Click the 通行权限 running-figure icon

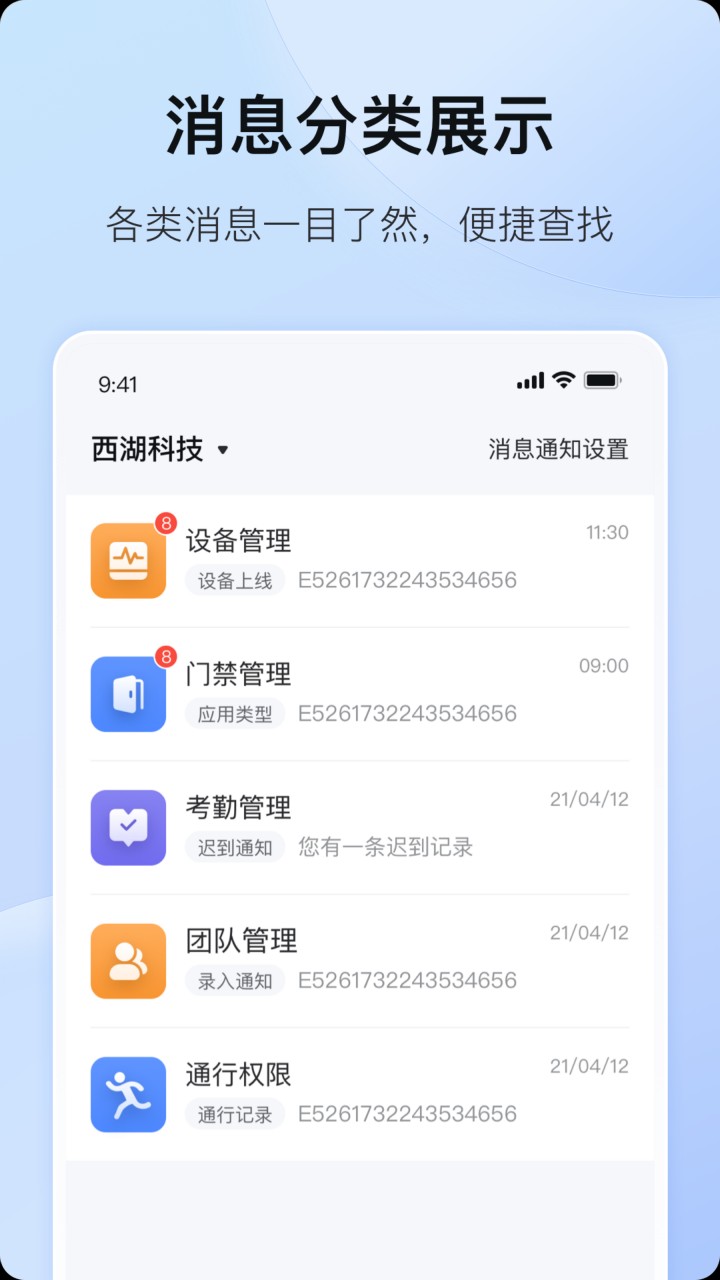coord(128,1094)
